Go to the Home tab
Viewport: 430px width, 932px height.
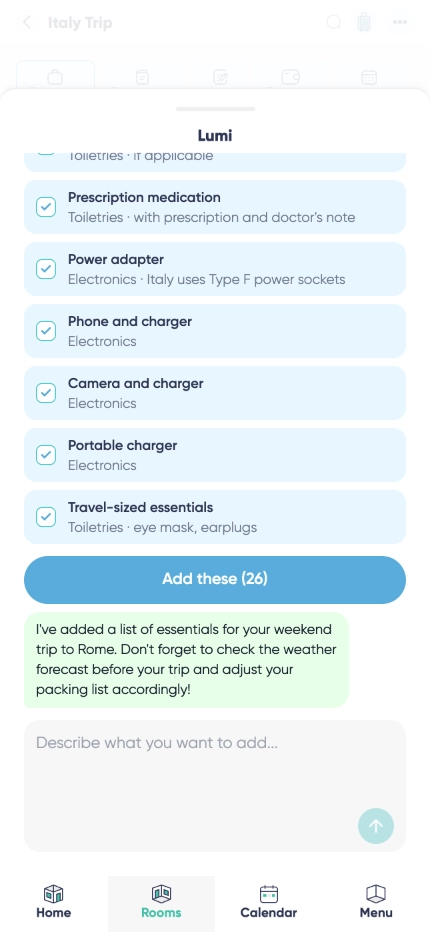pyautogui.click(x=54, y=902)
